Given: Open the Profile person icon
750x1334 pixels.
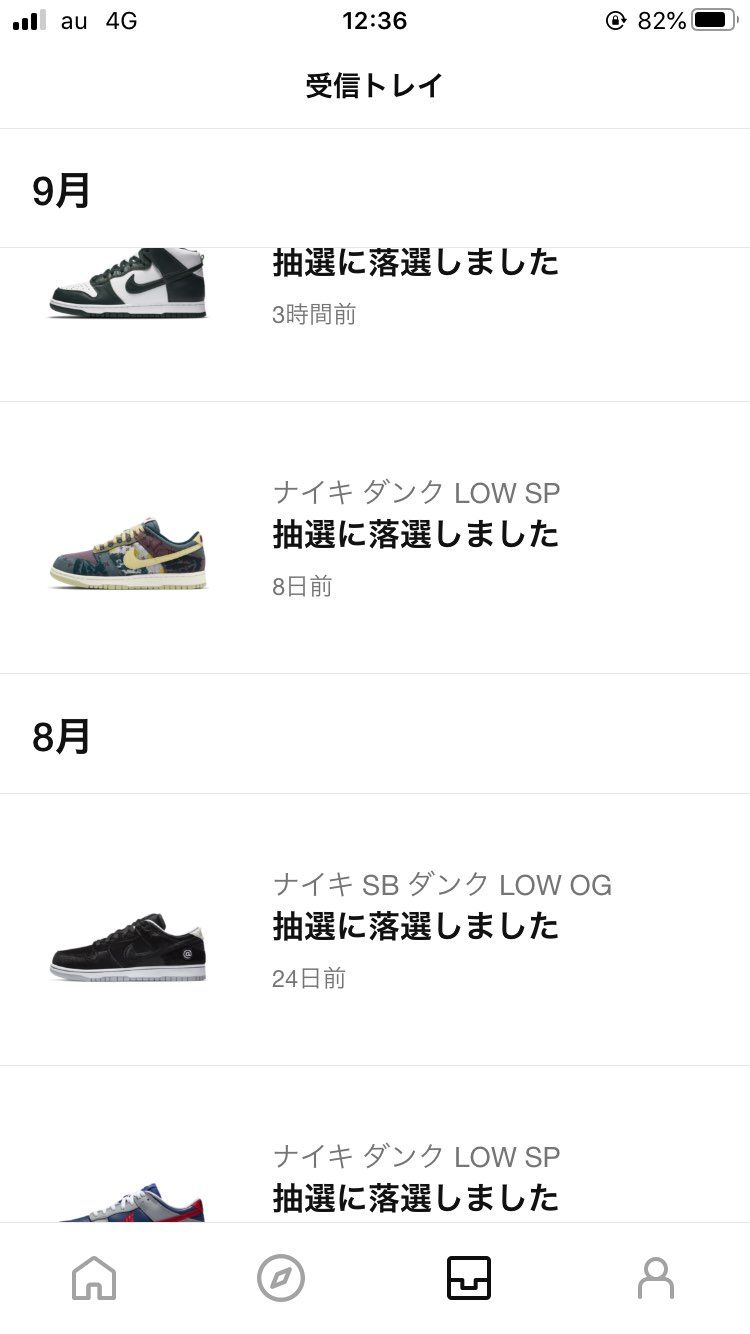Looking at the screenshot, I should click(x=656, y=1277).
